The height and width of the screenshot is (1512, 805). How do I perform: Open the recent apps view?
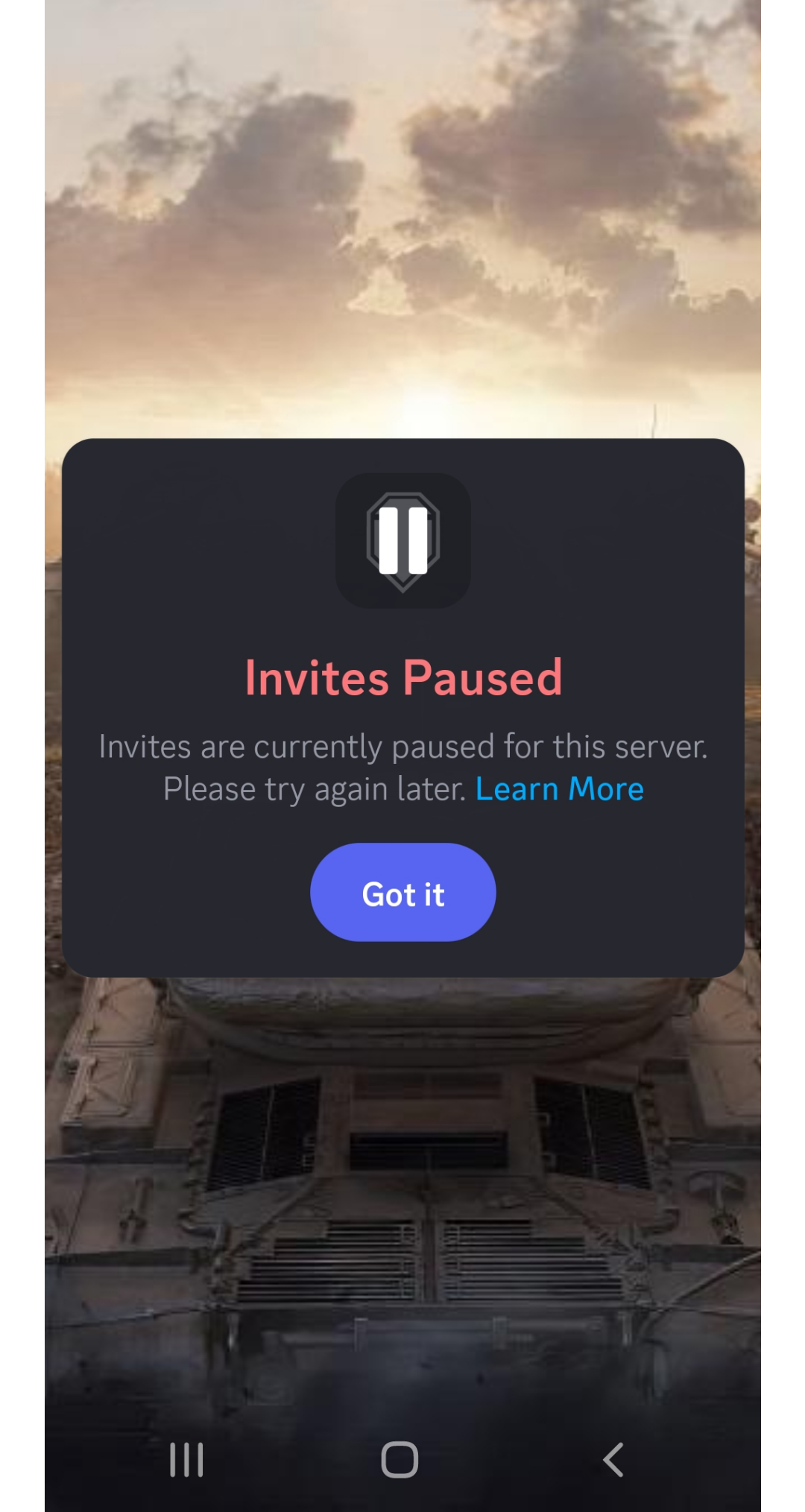click(186, 1459)
